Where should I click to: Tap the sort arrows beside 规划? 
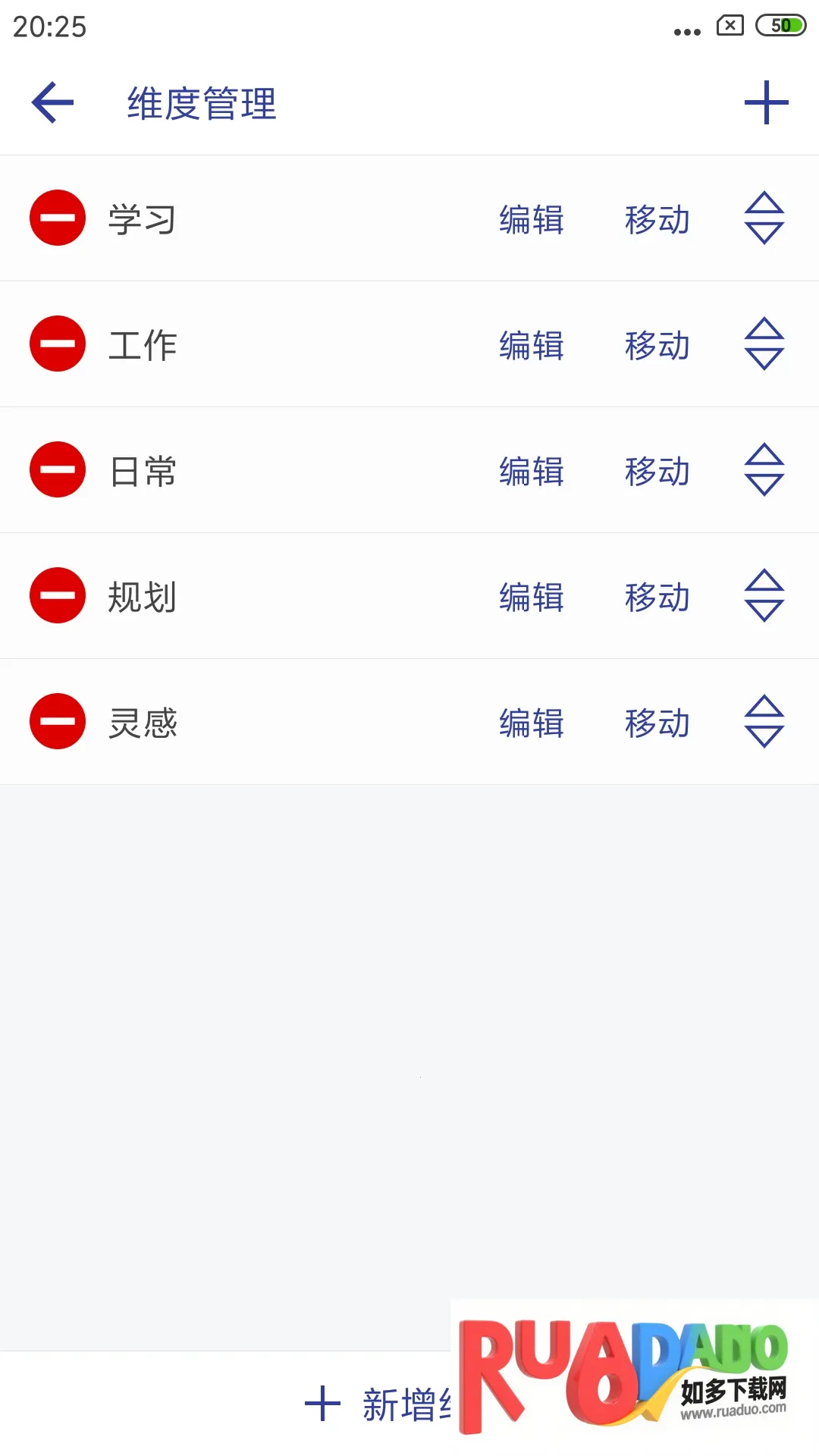pos(764,595)
